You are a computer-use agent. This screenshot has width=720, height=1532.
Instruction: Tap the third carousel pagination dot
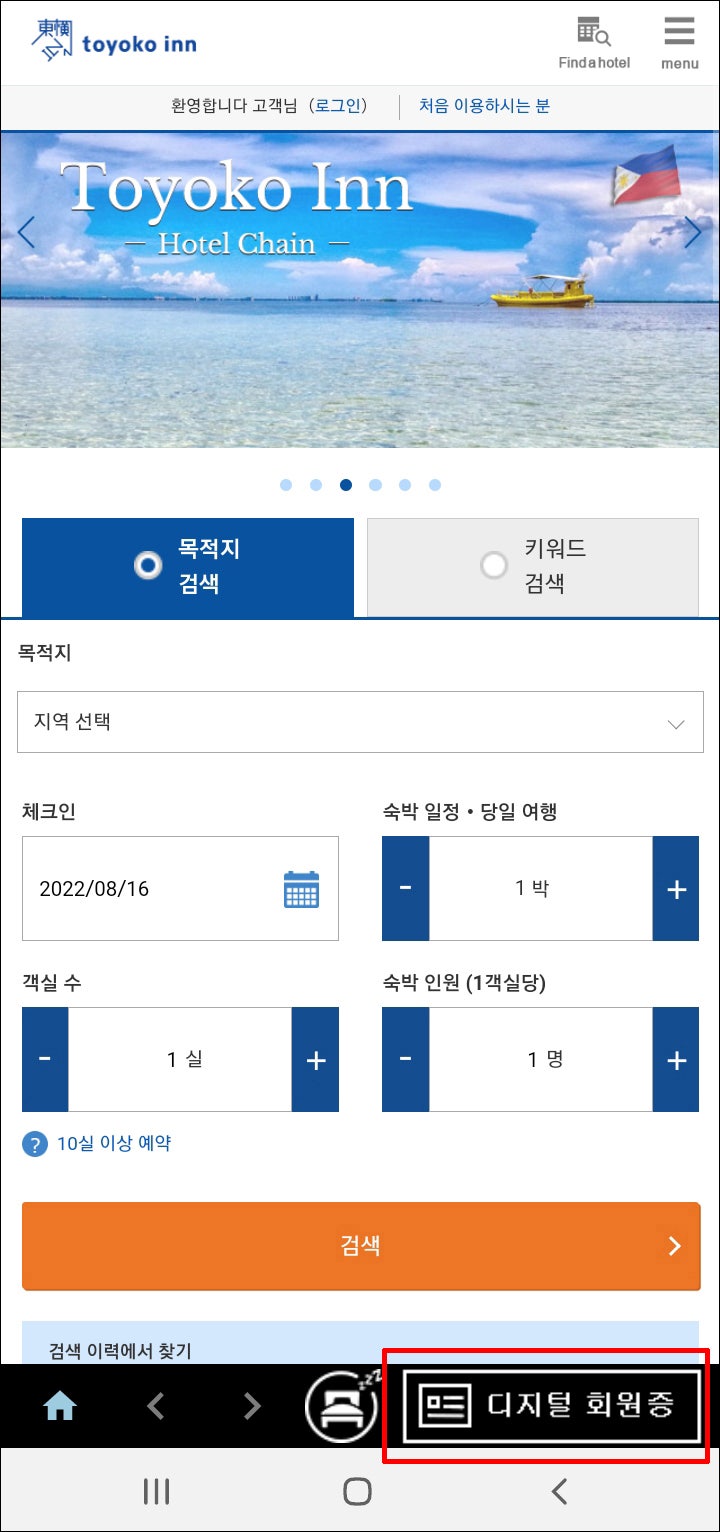[345, 484]
